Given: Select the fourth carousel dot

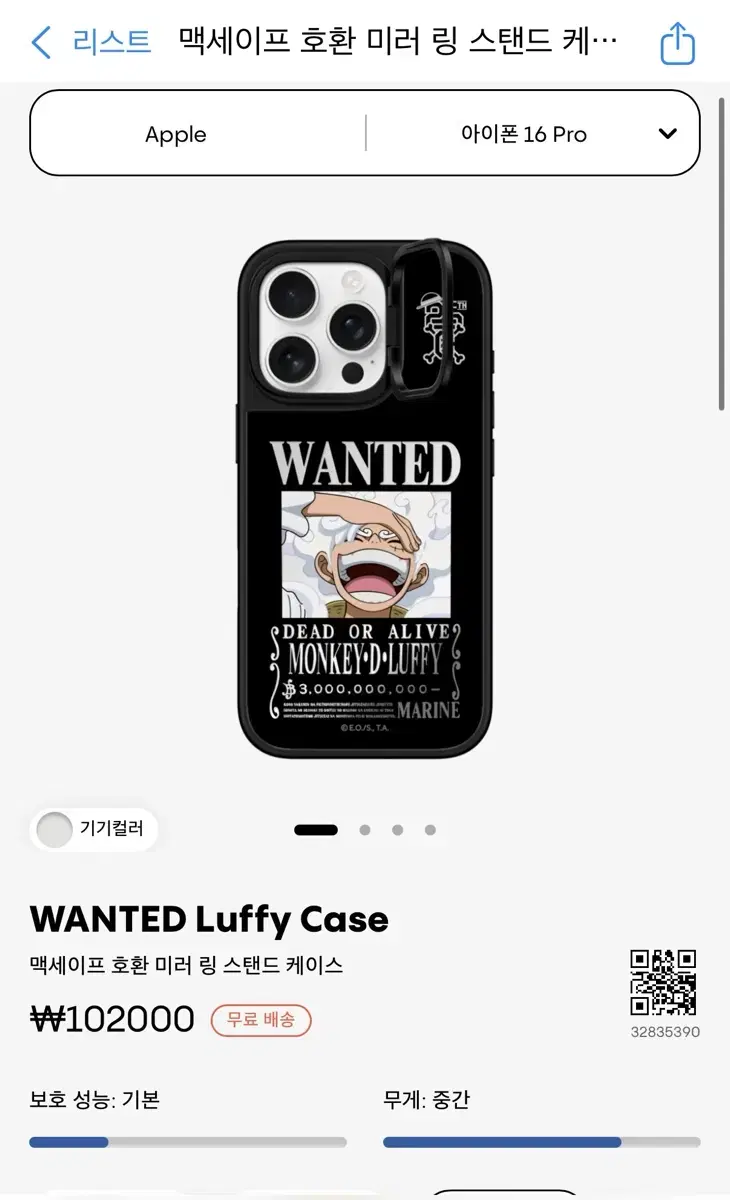Looking at the screenshot, I should 430,829.
